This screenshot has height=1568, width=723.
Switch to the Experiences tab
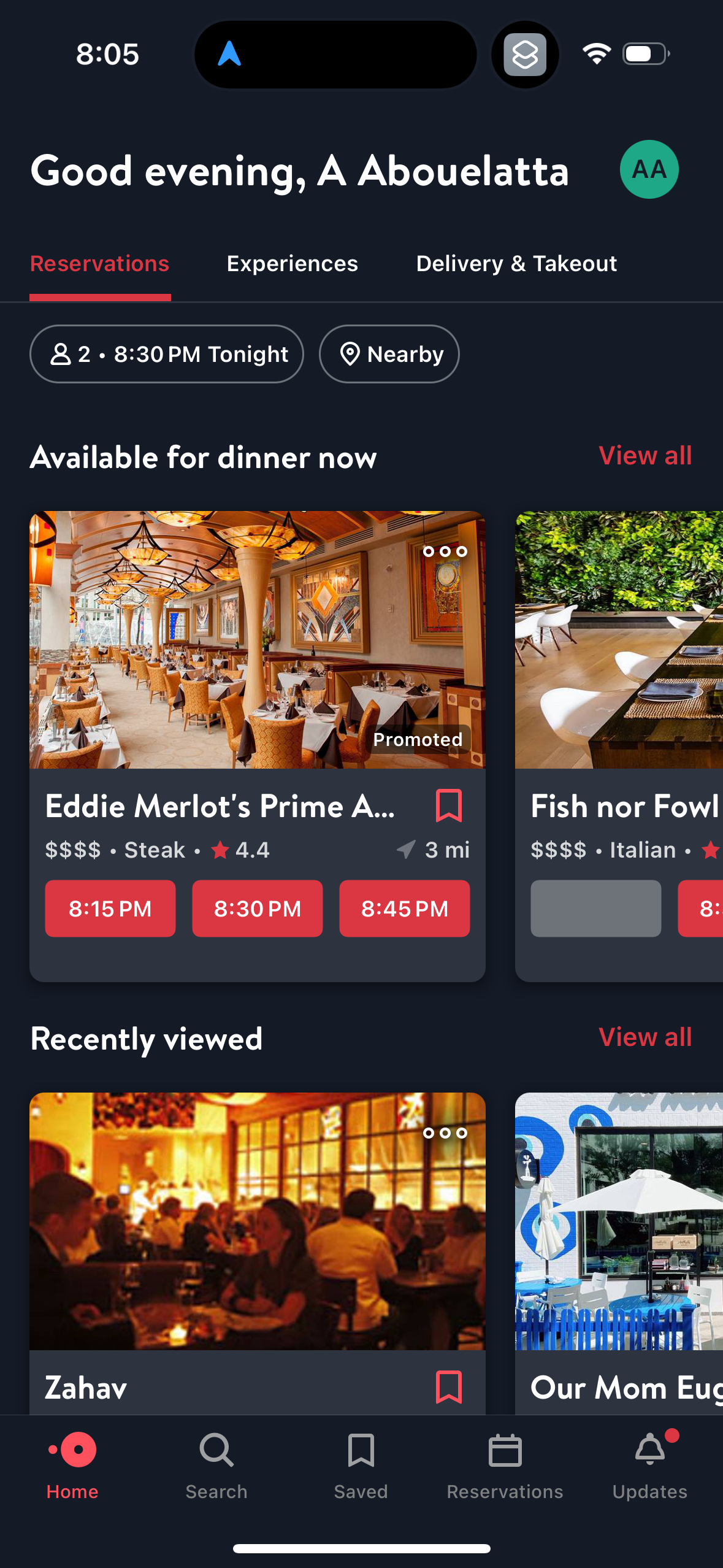292,263
